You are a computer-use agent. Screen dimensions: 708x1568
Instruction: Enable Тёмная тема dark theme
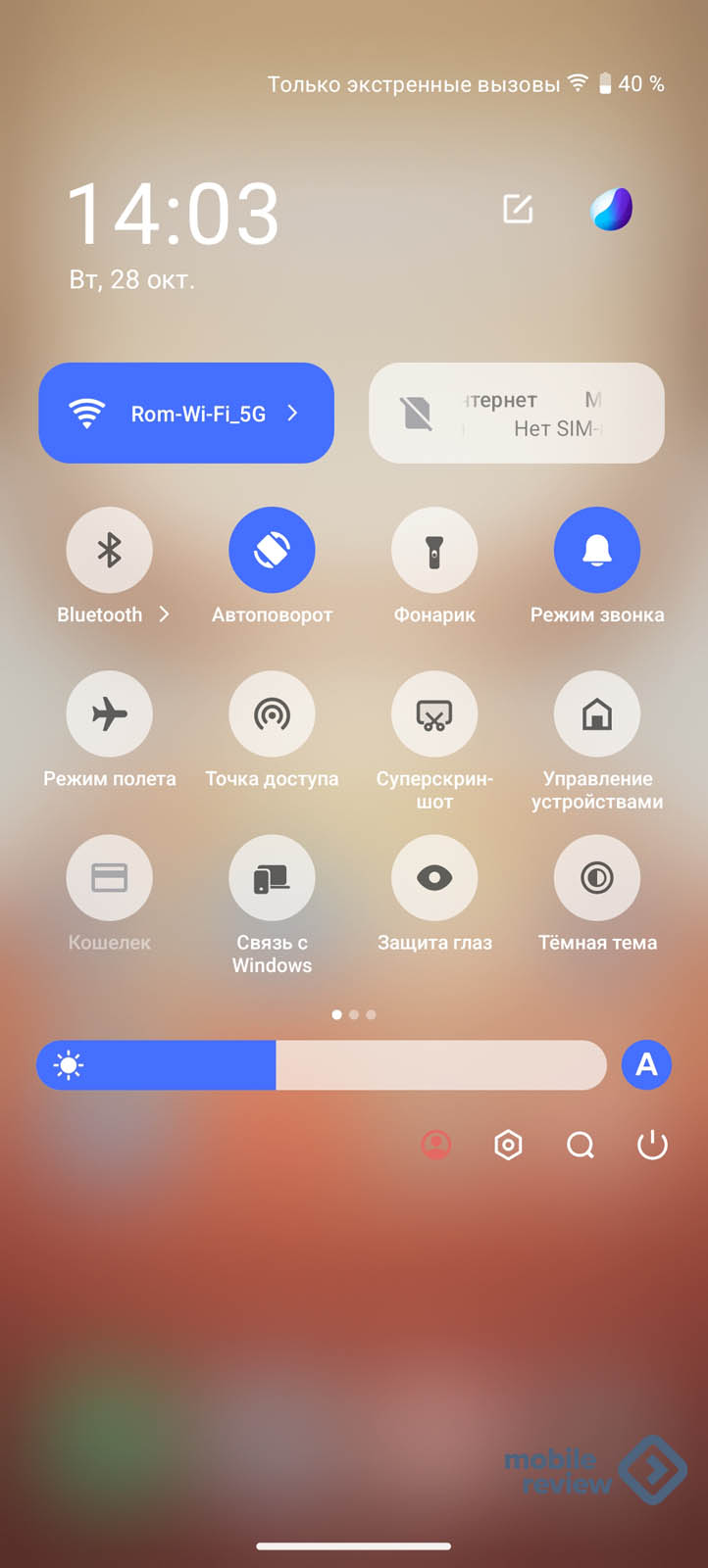597,878
